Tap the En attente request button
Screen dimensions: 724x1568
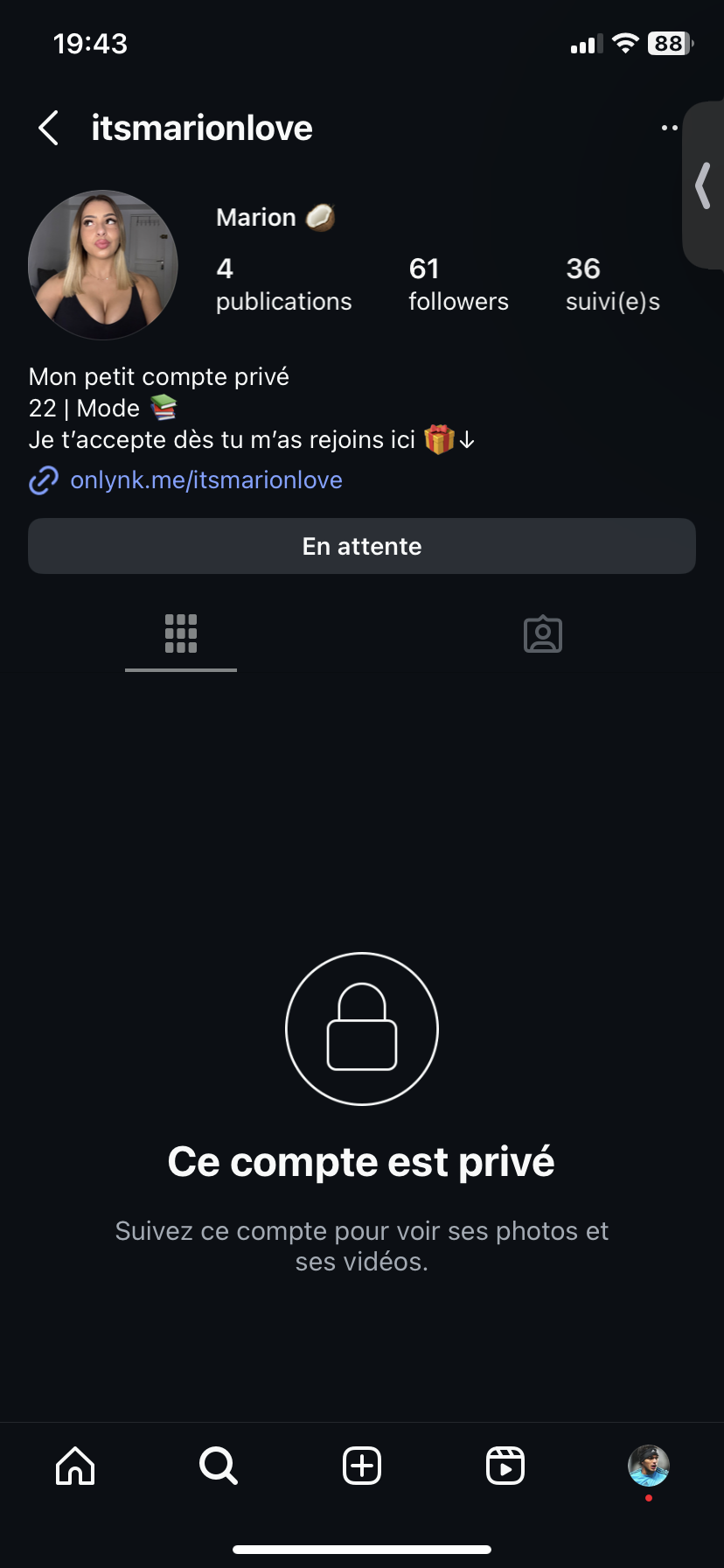(362, 546)
